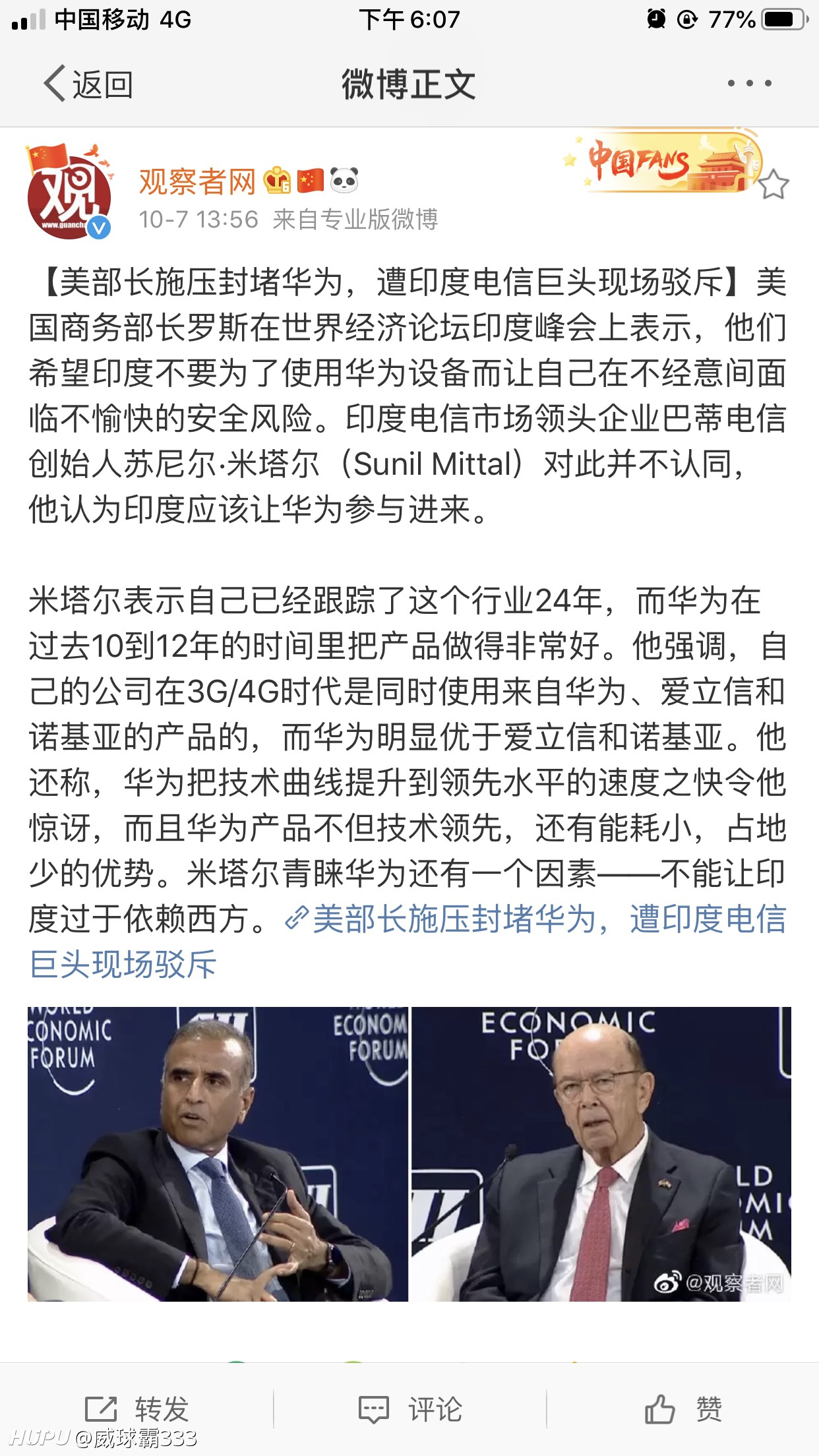Comment on the post with 评论
The height and width of the screenshot is (1456, 819).
point(409,1409)
